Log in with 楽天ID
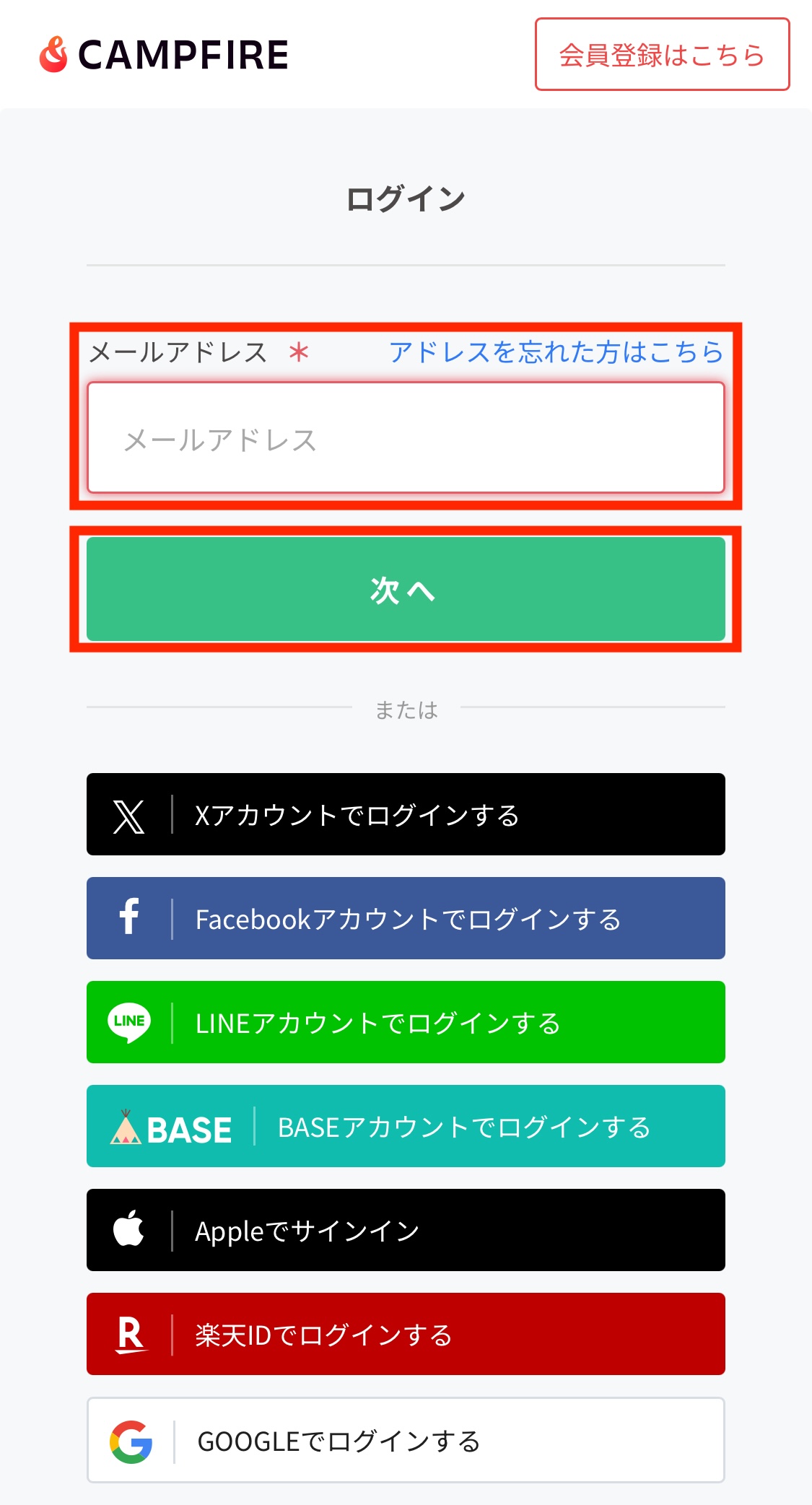Viewport: 812px width, 1505px height. tap(406, 1334)
